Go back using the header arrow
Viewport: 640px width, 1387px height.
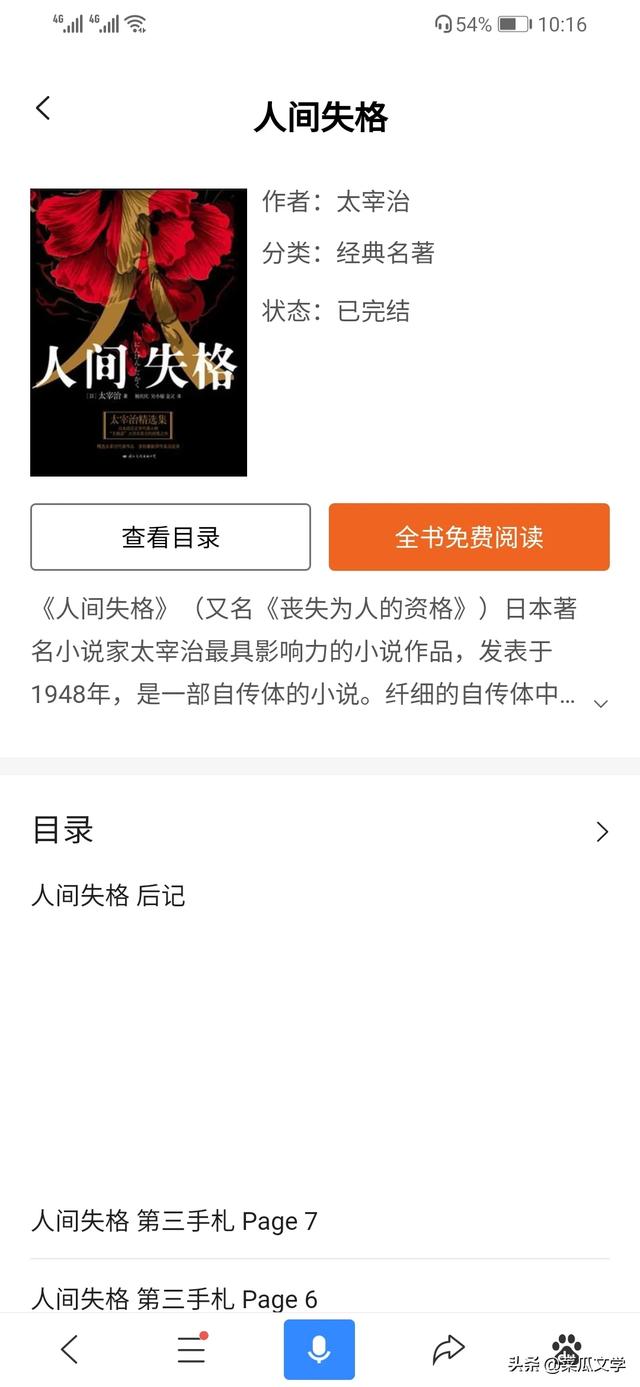(43, 108)
